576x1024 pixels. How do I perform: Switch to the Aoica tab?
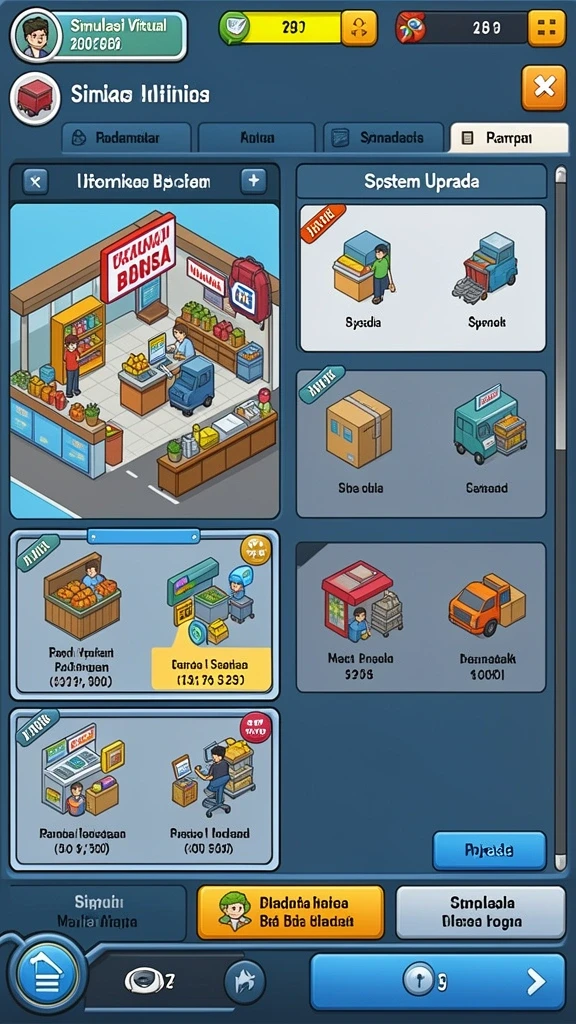pyautogui.click(x=256, y=138)
